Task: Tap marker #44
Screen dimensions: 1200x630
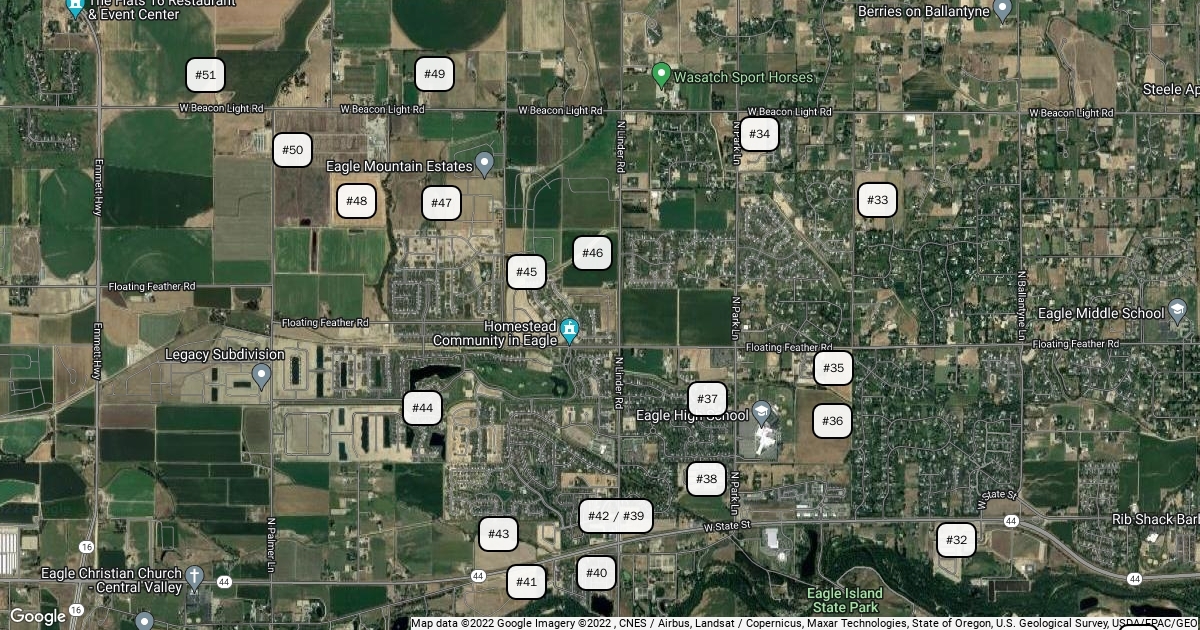Action: (x=423, y=408)
